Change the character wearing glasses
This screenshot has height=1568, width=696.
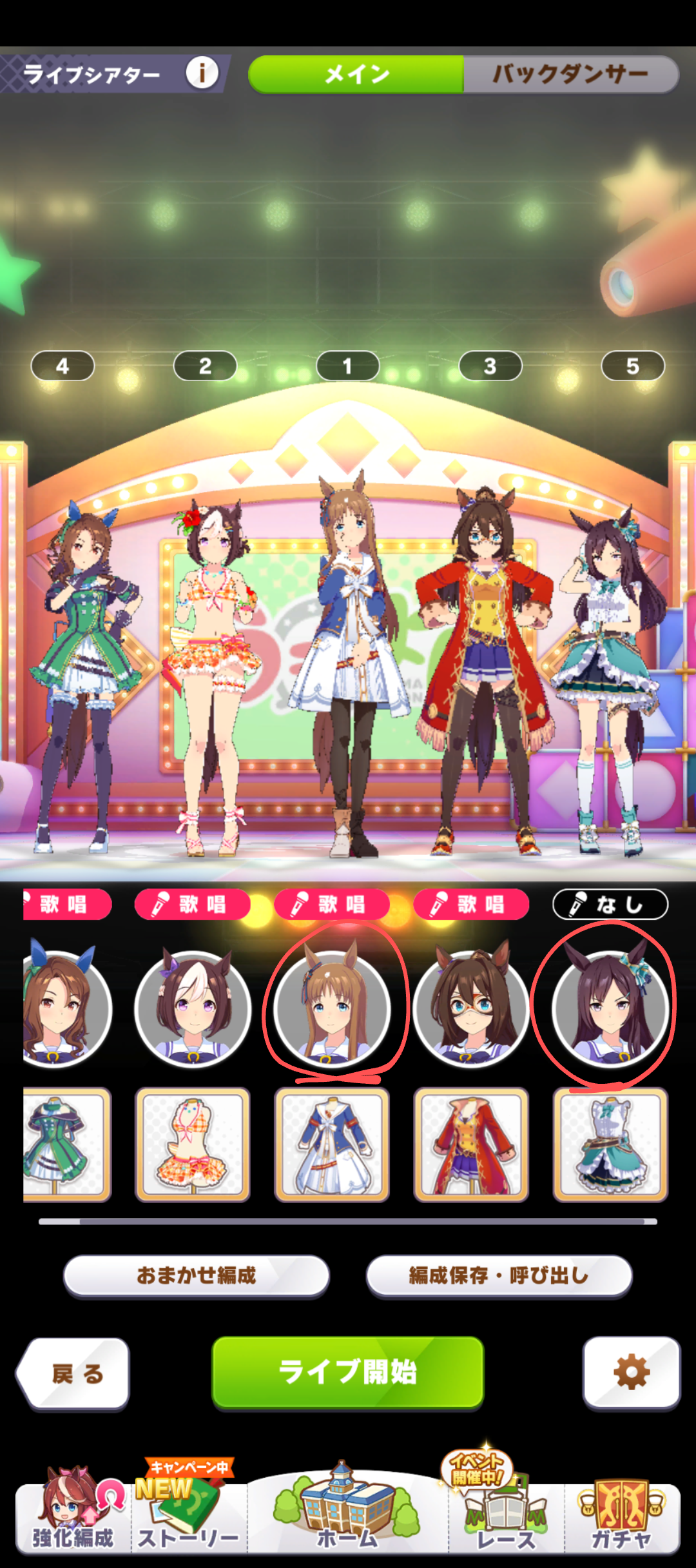coord(471,1009)
